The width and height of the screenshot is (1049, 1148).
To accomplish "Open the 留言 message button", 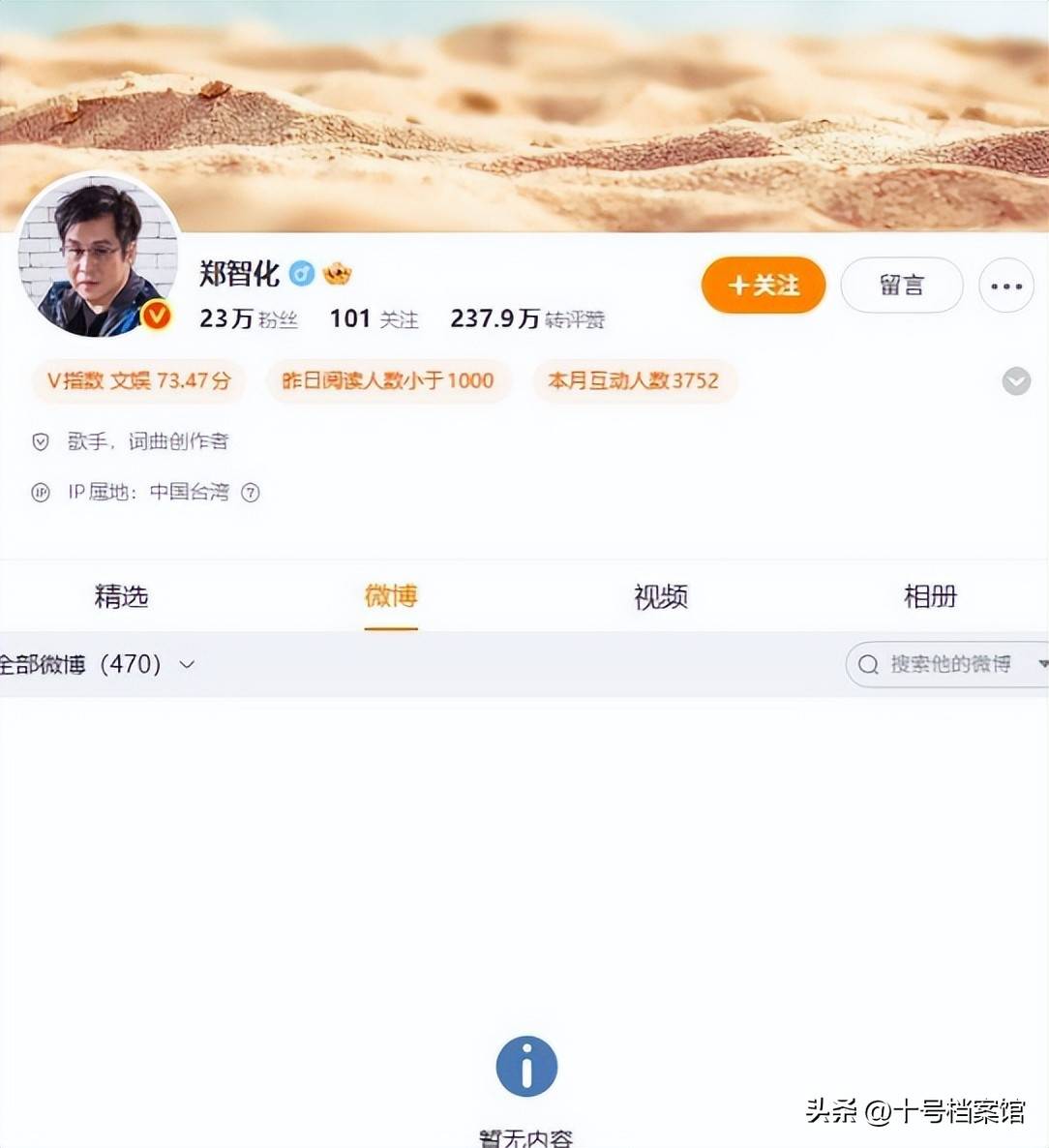I will [x=901, y=286].
